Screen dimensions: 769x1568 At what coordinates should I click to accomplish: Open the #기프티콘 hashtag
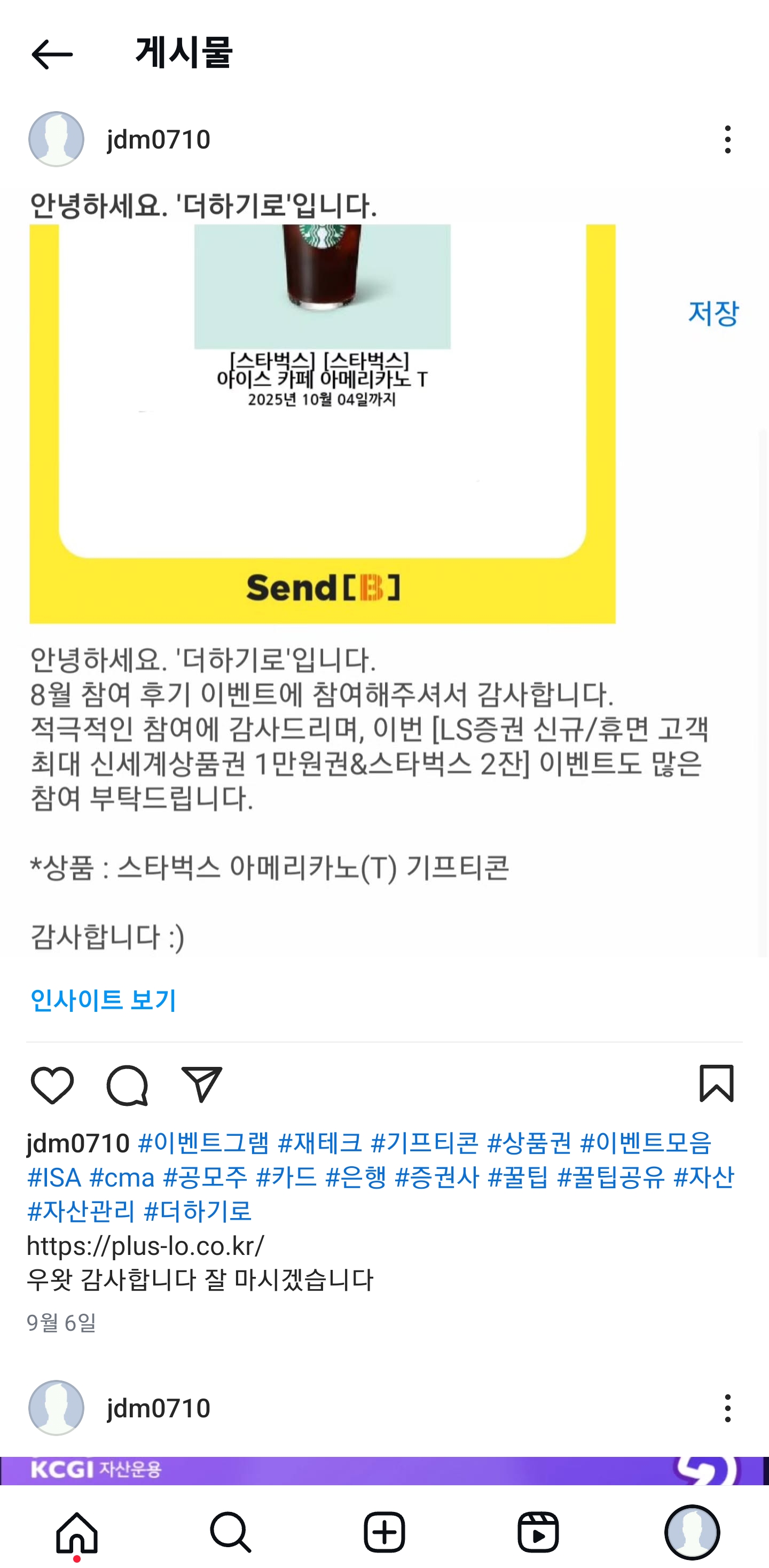click(x=425, y=1143)
